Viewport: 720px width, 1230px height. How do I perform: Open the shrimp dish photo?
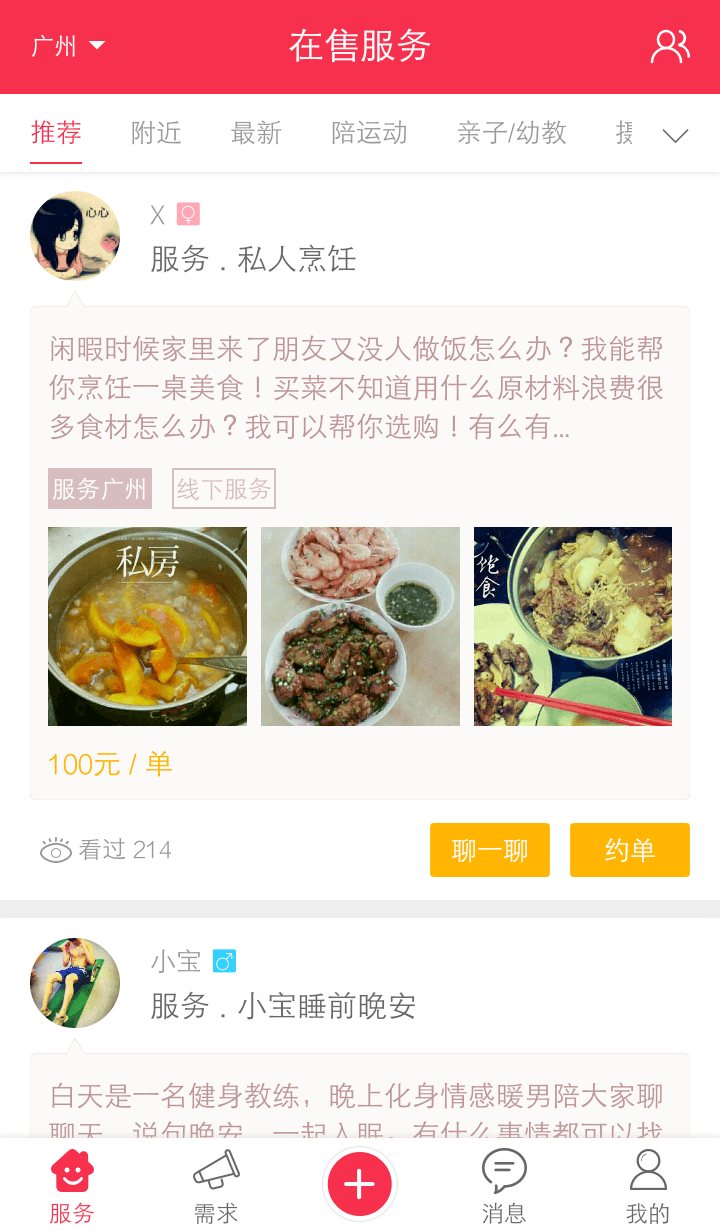pyautogui.click(x=360, y=626)
